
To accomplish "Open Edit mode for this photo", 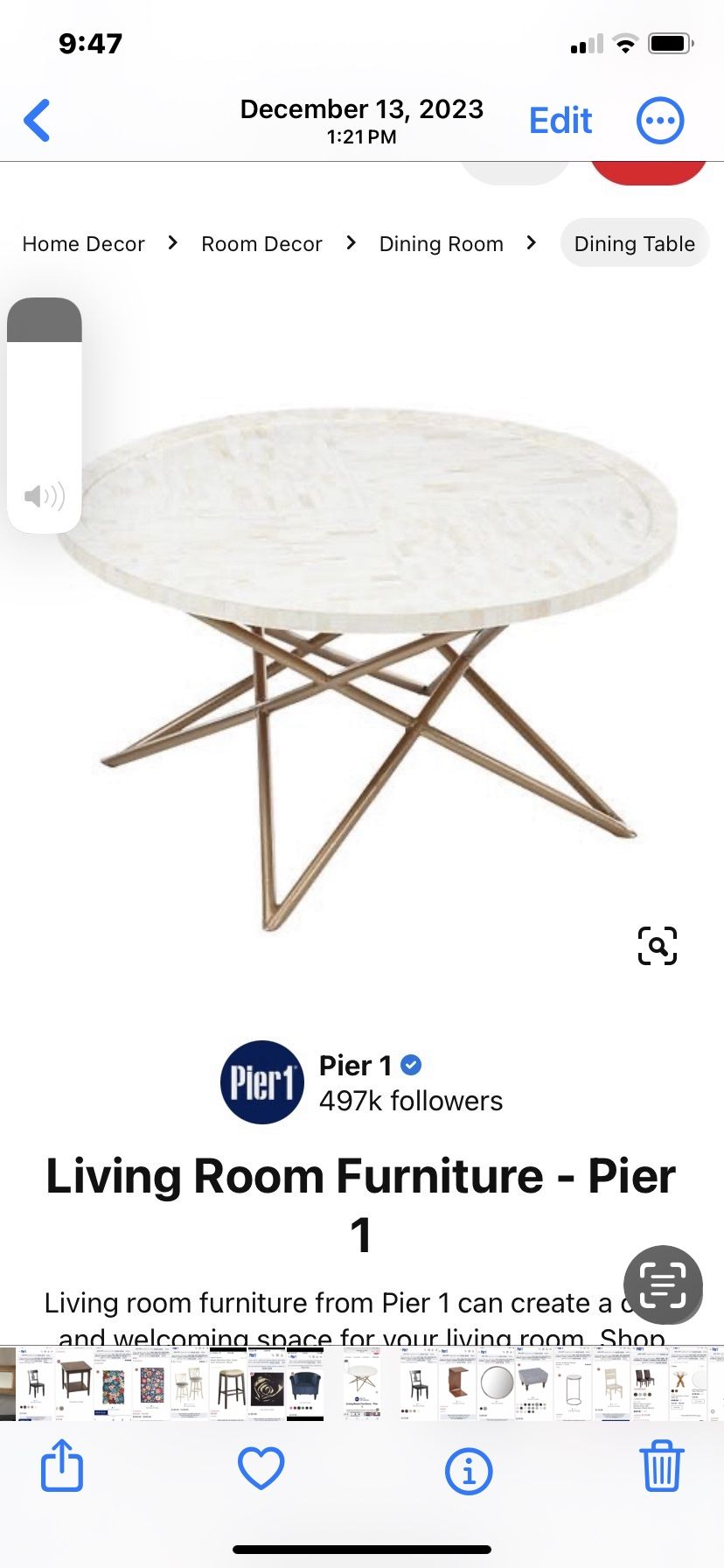I will 560,121.
